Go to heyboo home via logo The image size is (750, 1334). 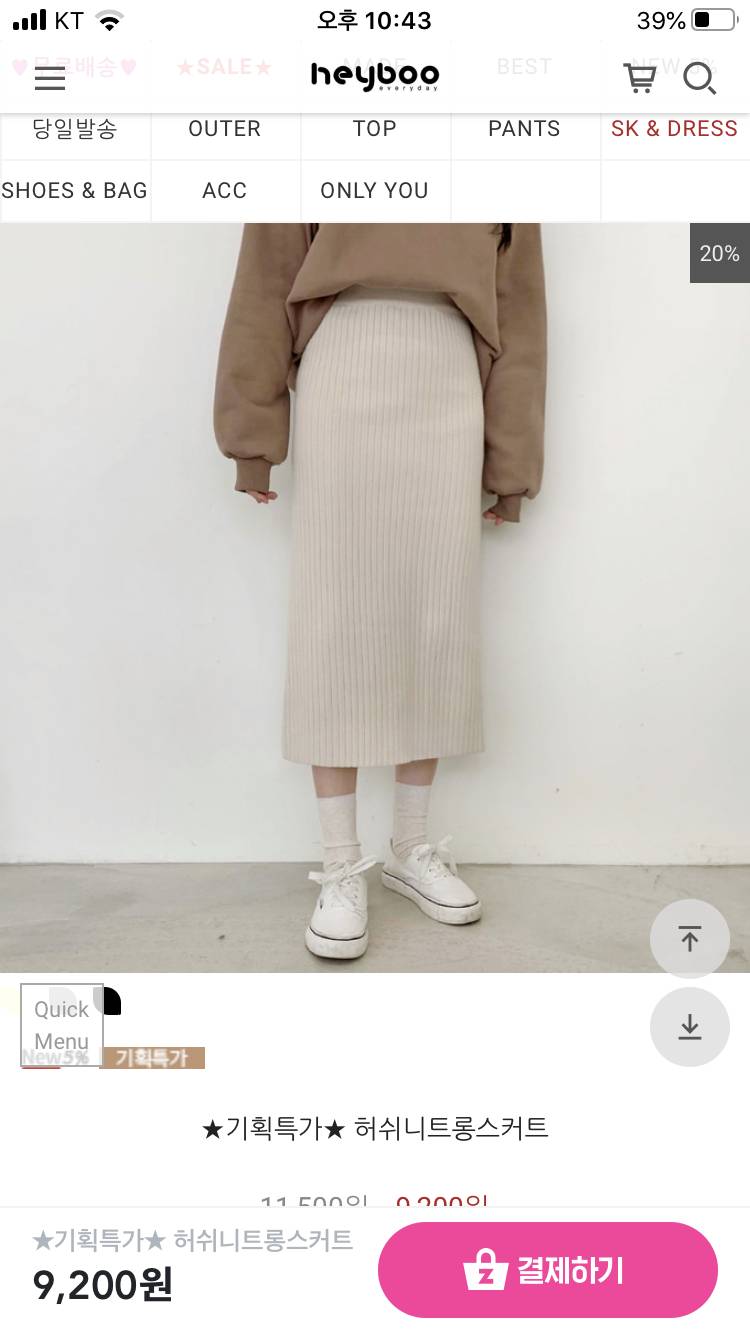pyautogui.click(x=374, y=75)
